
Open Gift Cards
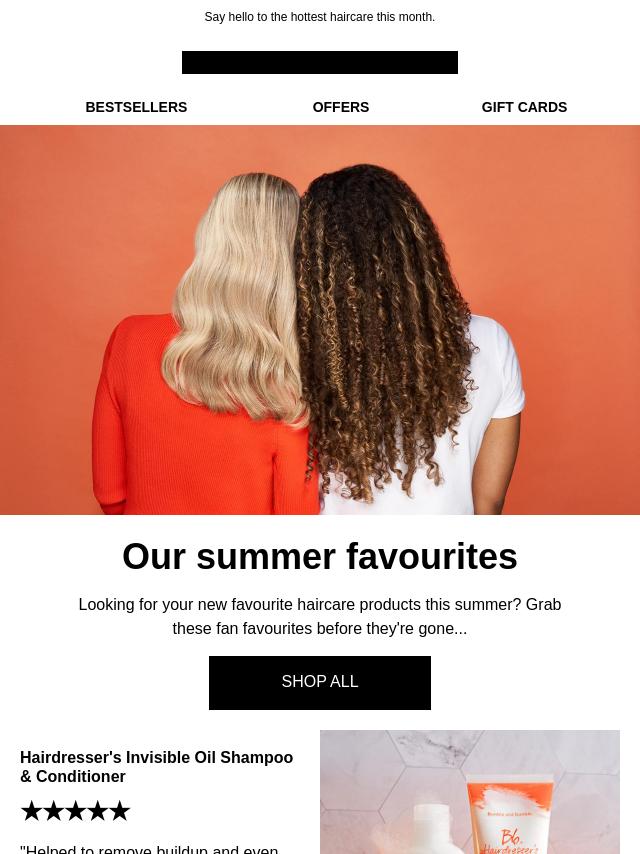point(524,107)
